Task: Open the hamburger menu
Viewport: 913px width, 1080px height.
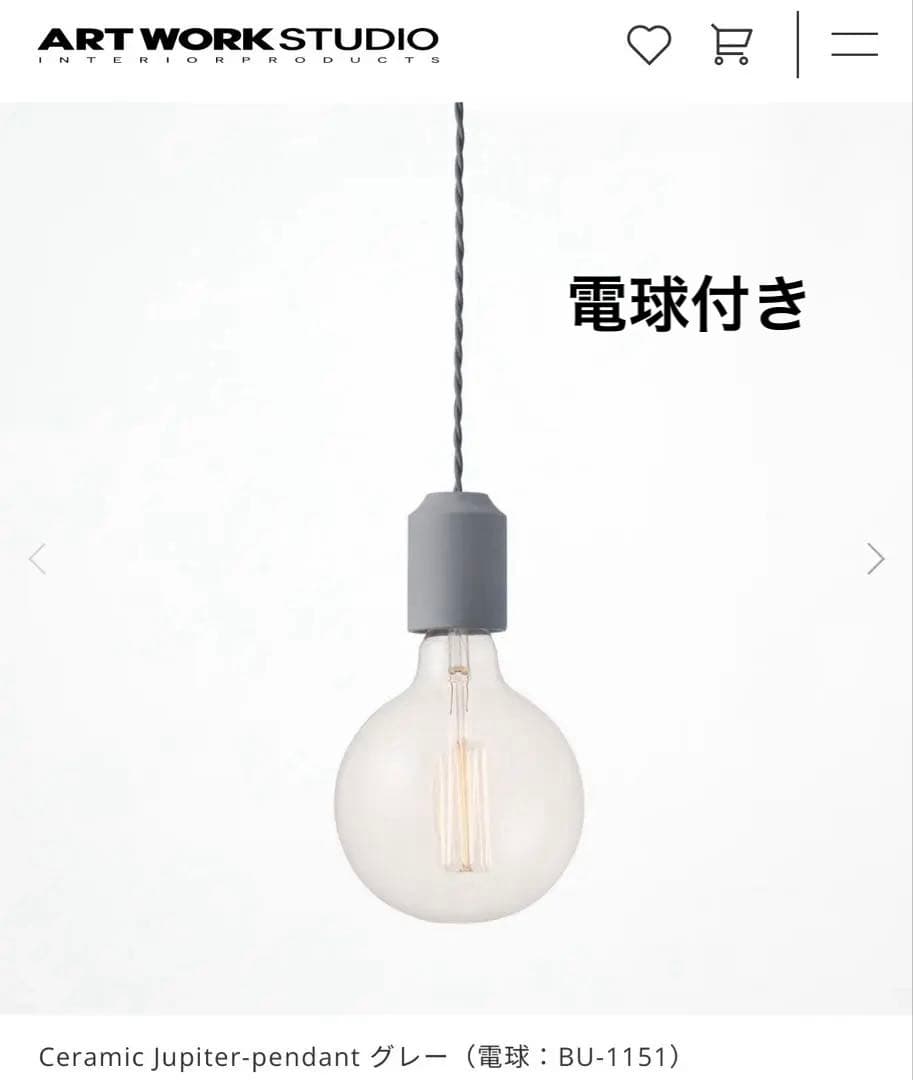Action: tap(854, 44)
